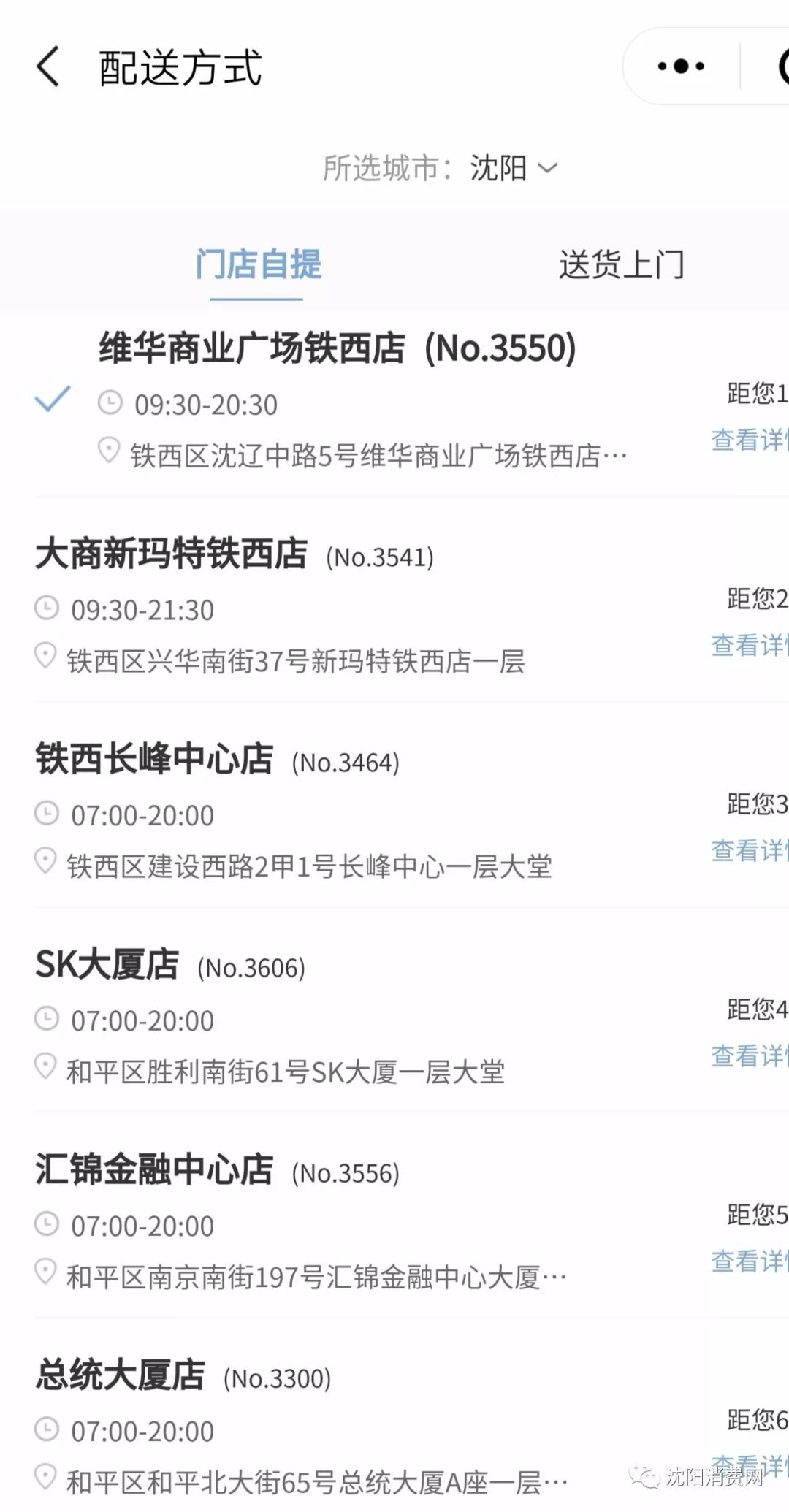The height and width of the screenshot is (1512, 789).
Task: Pick the 铁西长峰中心店 store
Action: (155, 759)
